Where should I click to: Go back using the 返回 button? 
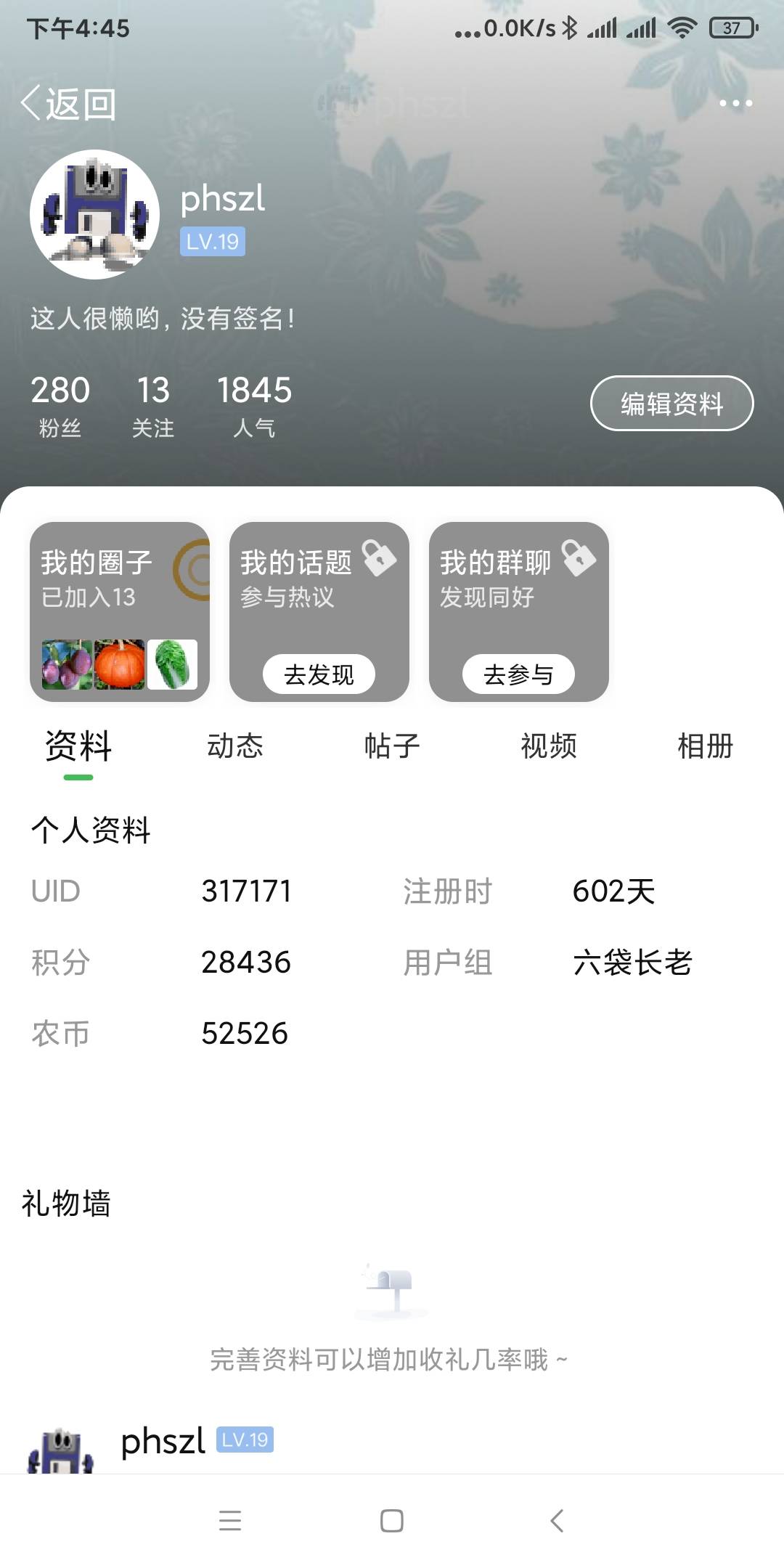click(x=68, y=104)
